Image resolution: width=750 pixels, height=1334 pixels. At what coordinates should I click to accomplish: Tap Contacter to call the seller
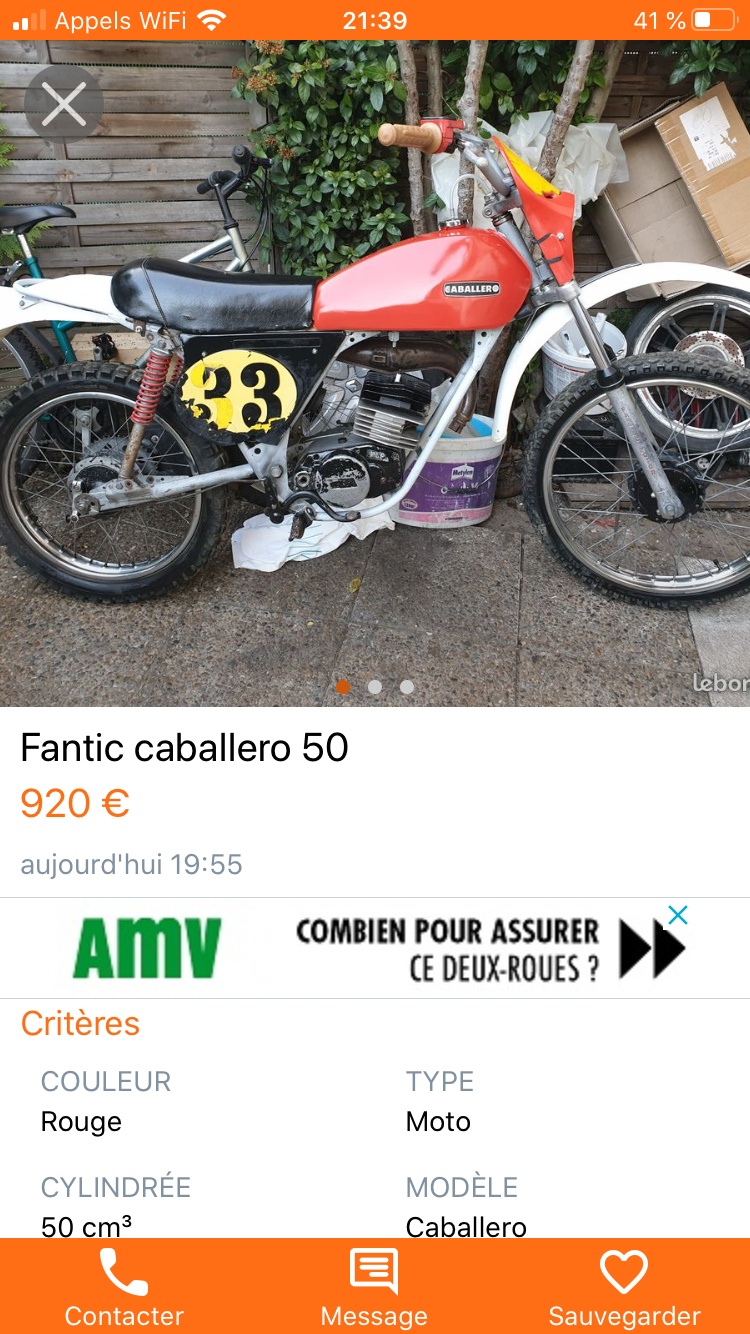(x=124, y=1287)
